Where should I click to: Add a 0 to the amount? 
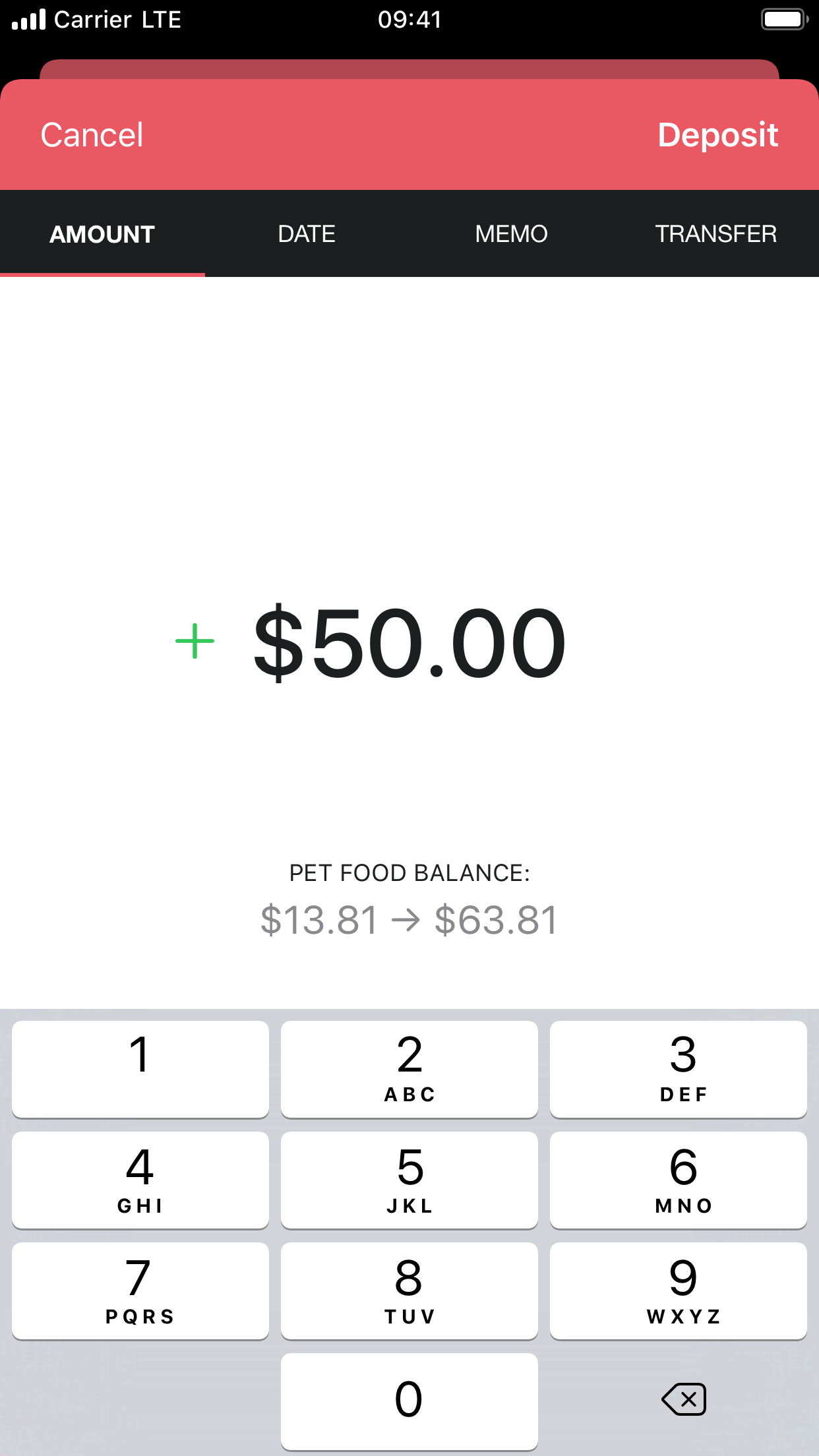(409, 1401)
